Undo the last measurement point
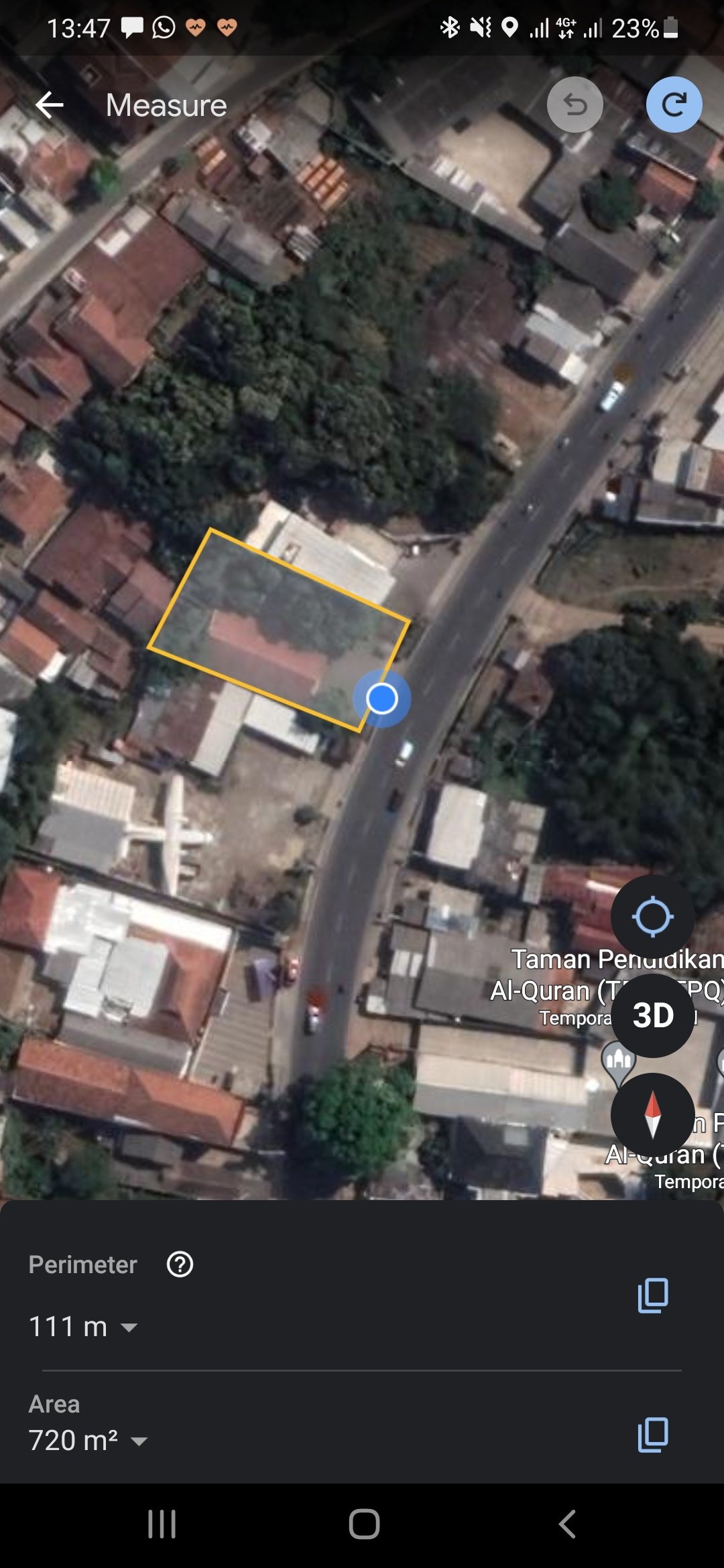Screen dimensions: 724x1568 point(575,105)
